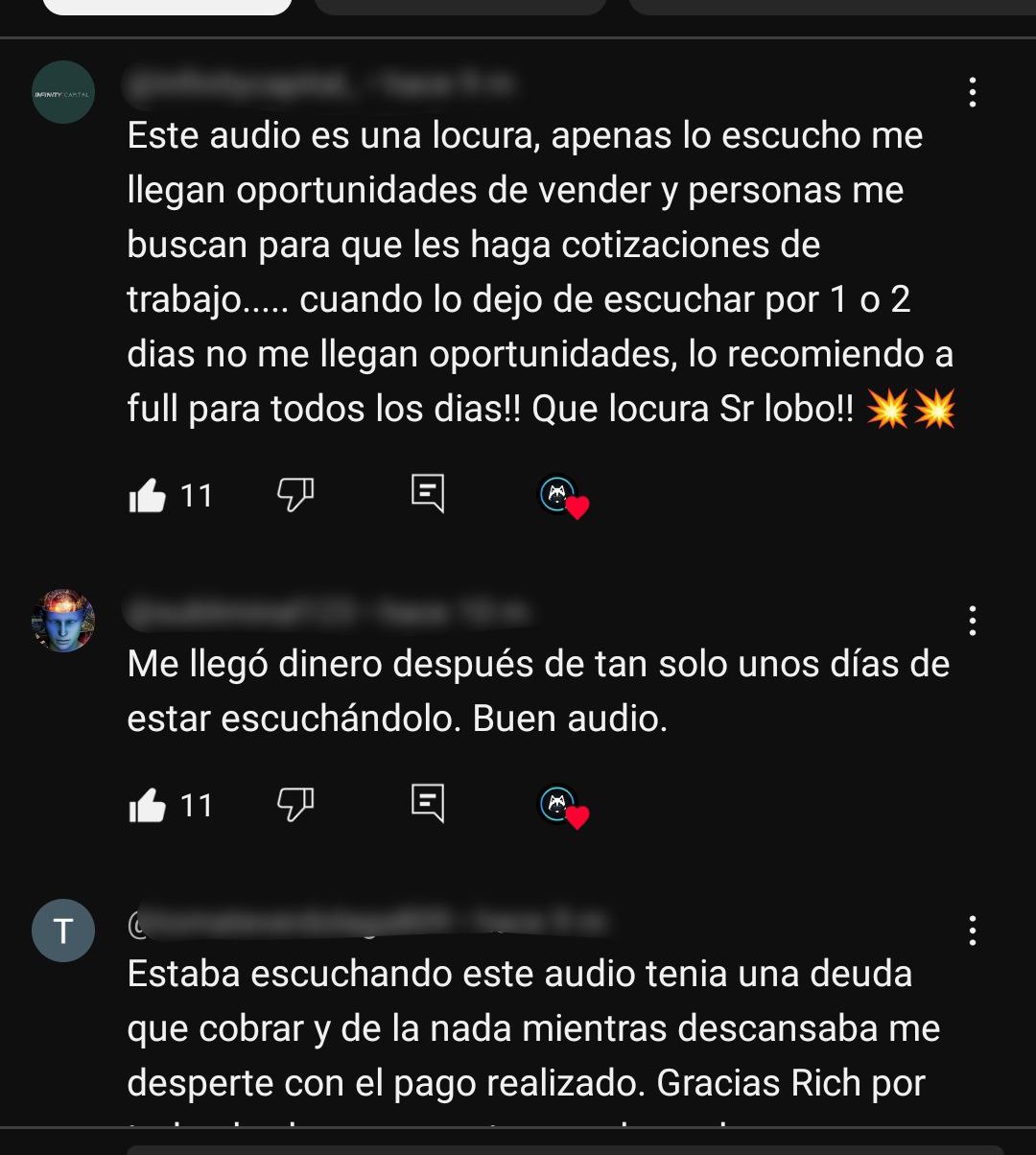
Task: Open the Infinity Capital commenter's profile picture
Action: pyautogui.click(x=63, y=92)
